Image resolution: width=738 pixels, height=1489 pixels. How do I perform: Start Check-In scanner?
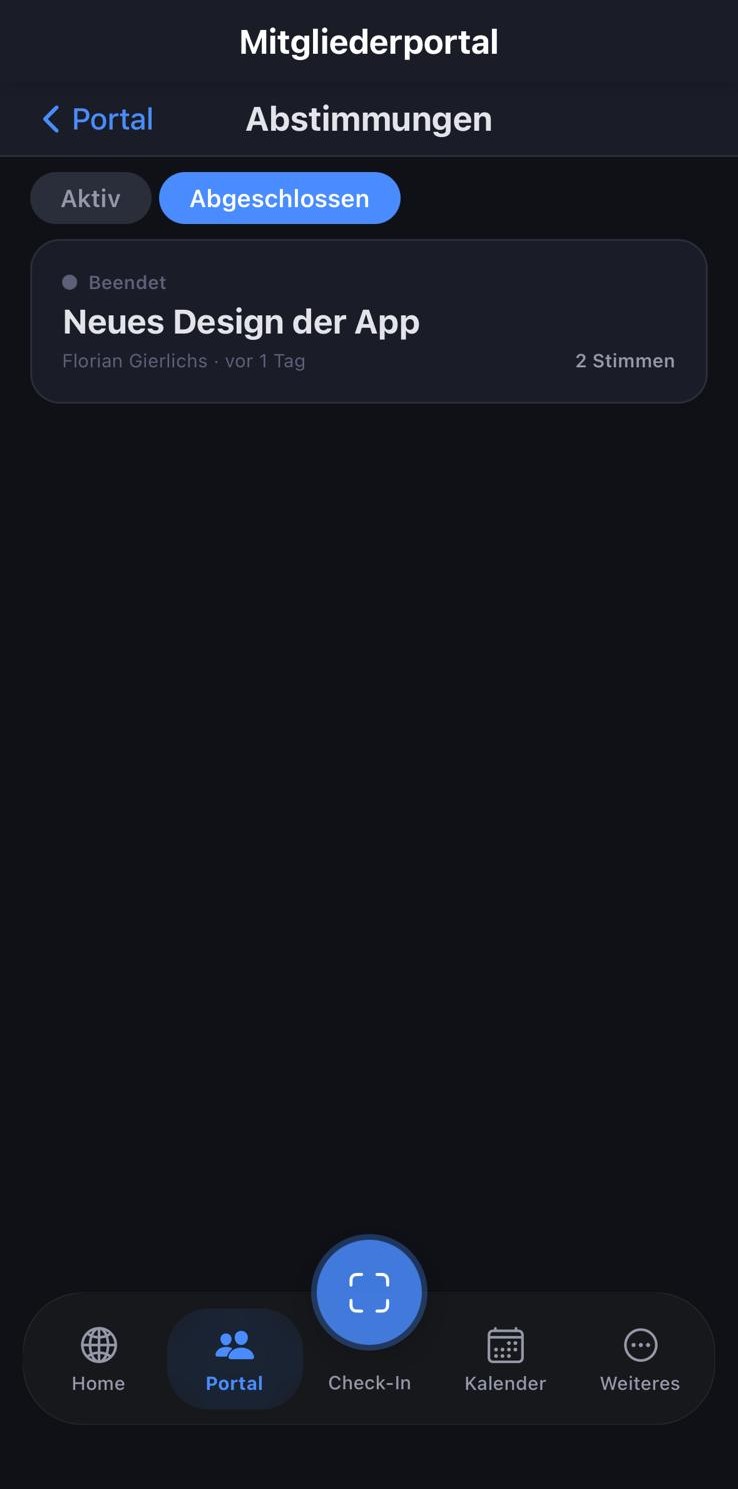point(369,1294)
